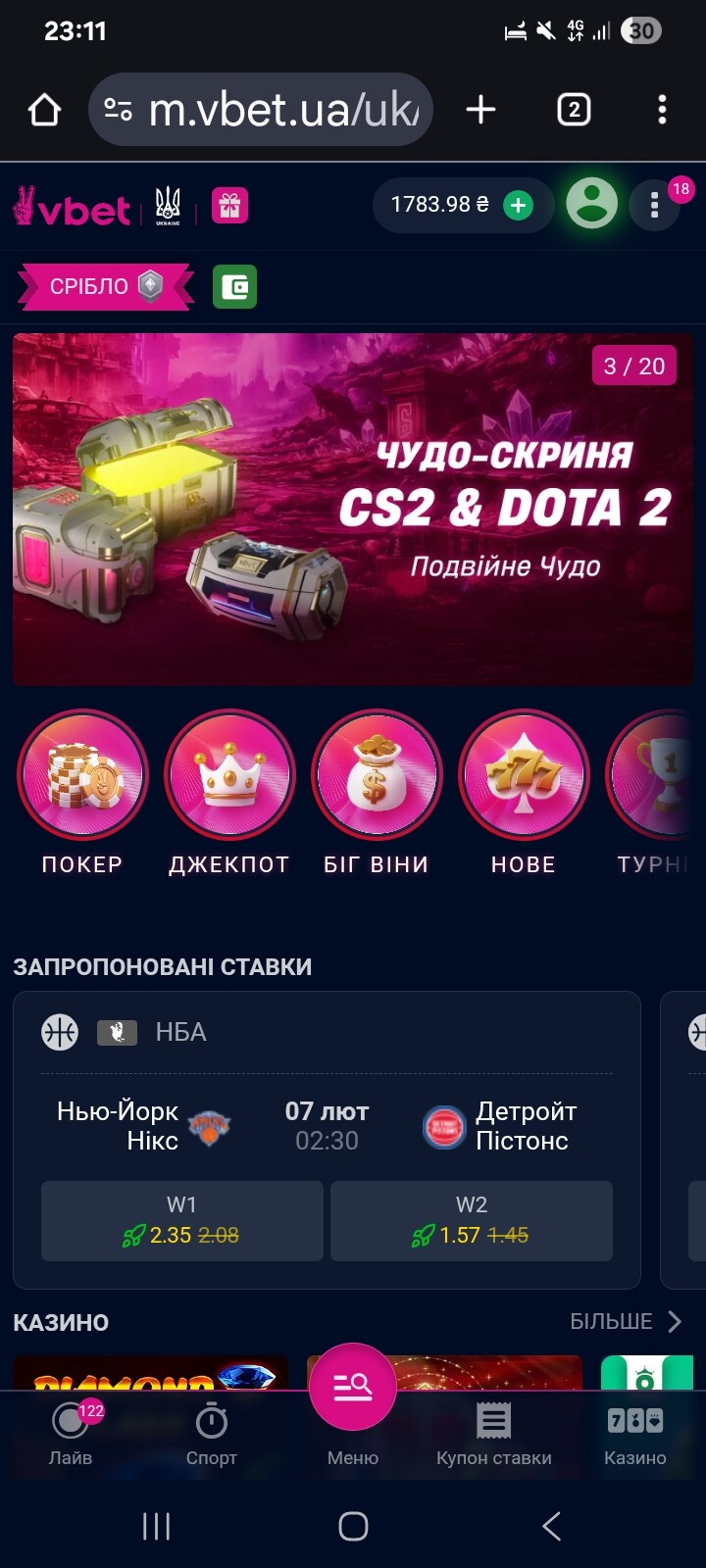Bet on W2 odds 1.57 for Детройт Пістонс
The image size is (706, 1568).
click(472, 1220)
